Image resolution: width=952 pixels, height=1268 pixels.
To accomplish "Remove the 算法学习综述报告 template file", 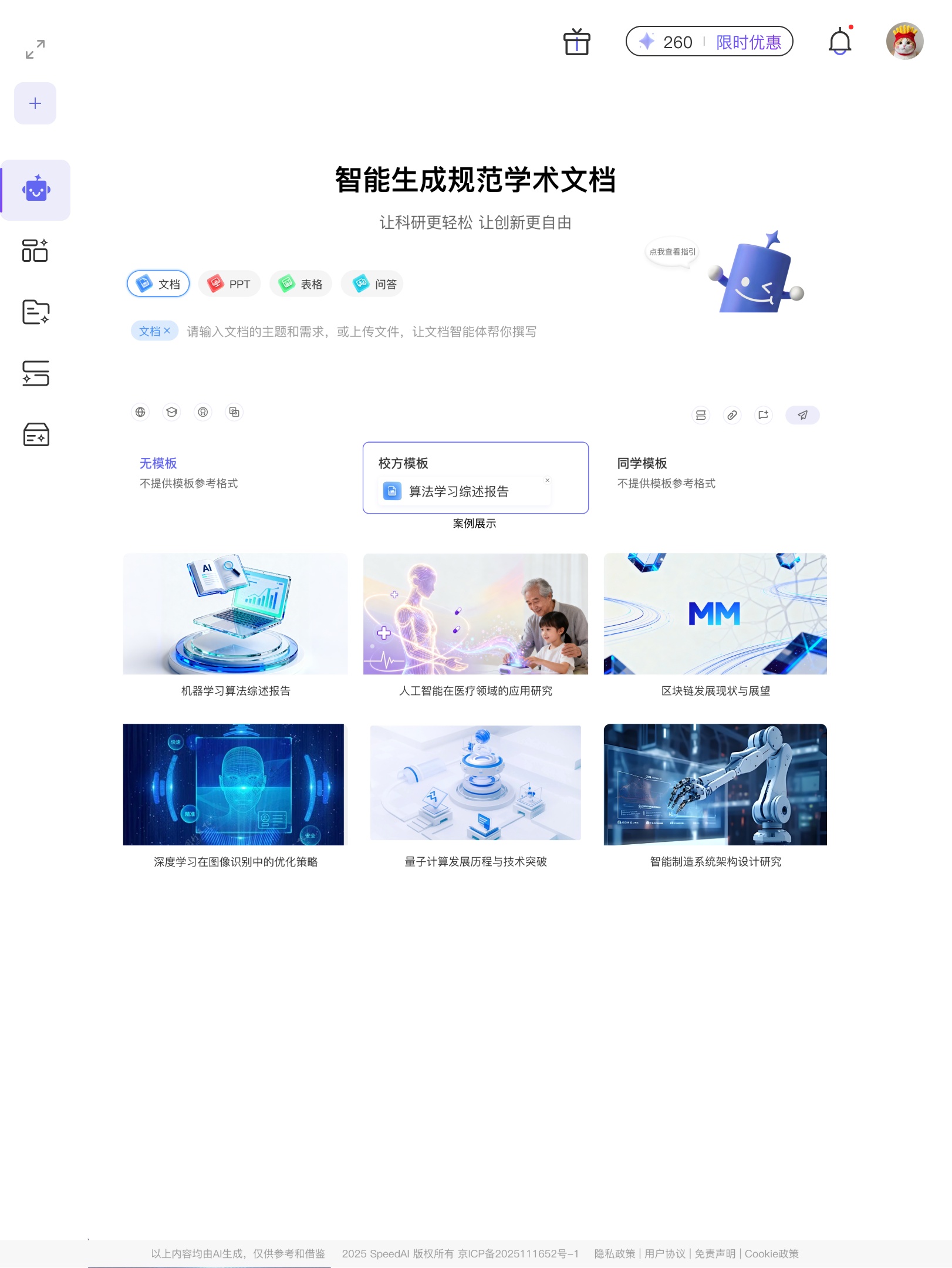I will [x=547, y=480].
